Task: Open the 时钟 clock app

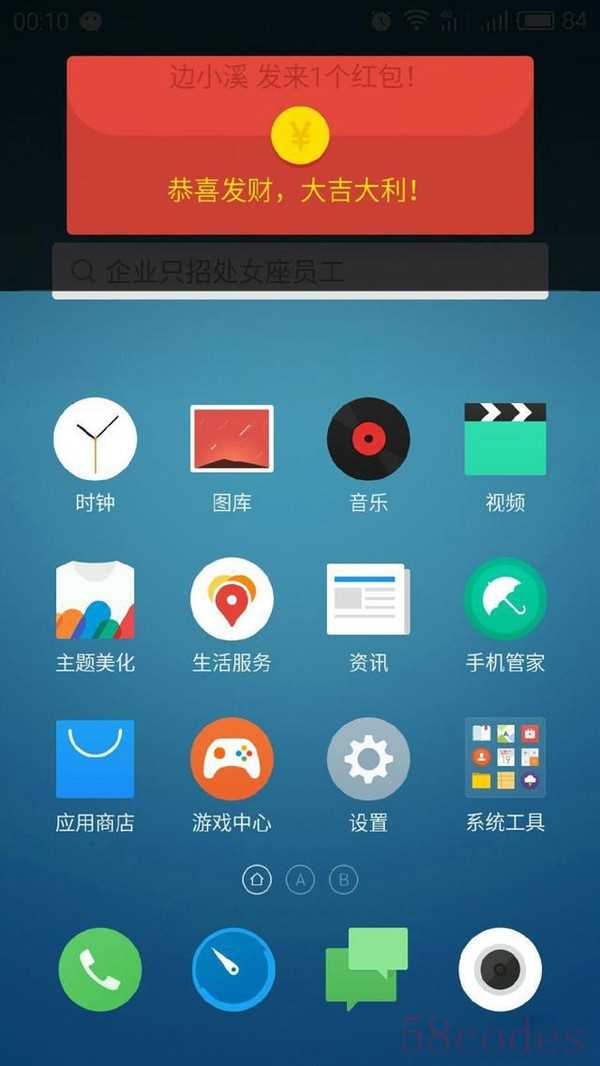Action: tap(95, 439)
